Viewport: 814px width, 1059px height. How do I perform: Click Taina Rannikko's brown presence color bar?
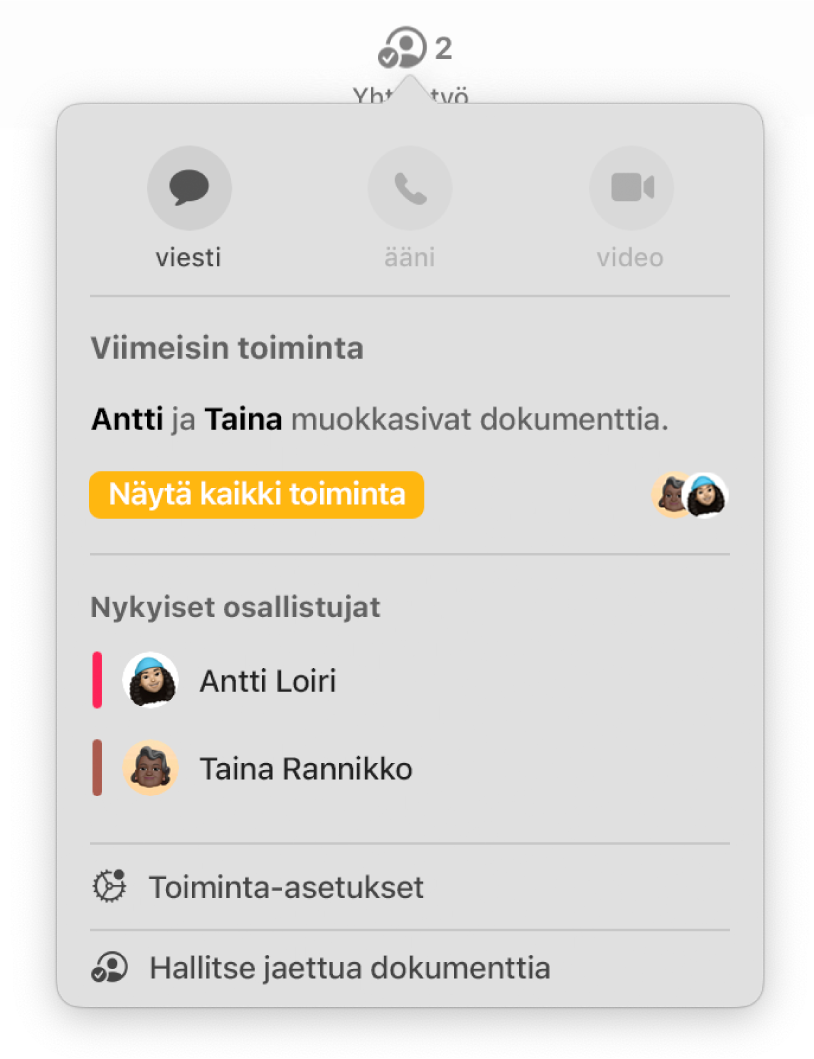[x=98, y=768]
